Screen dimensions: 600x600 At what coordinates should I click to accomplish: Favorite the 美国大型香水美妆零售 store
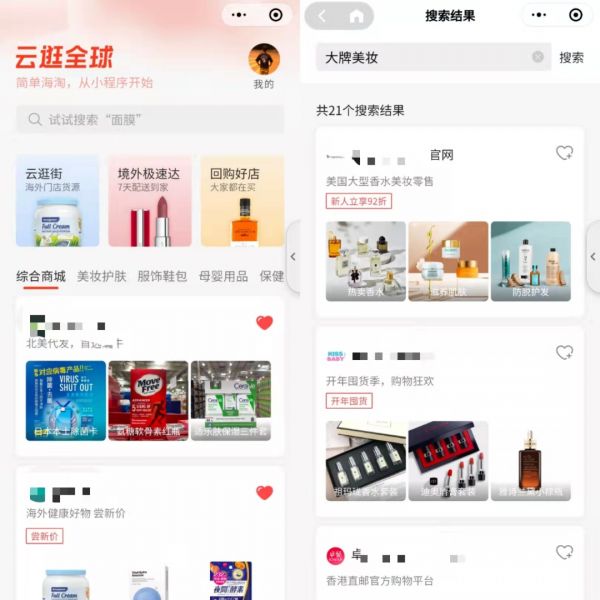(x=565, y=153)
